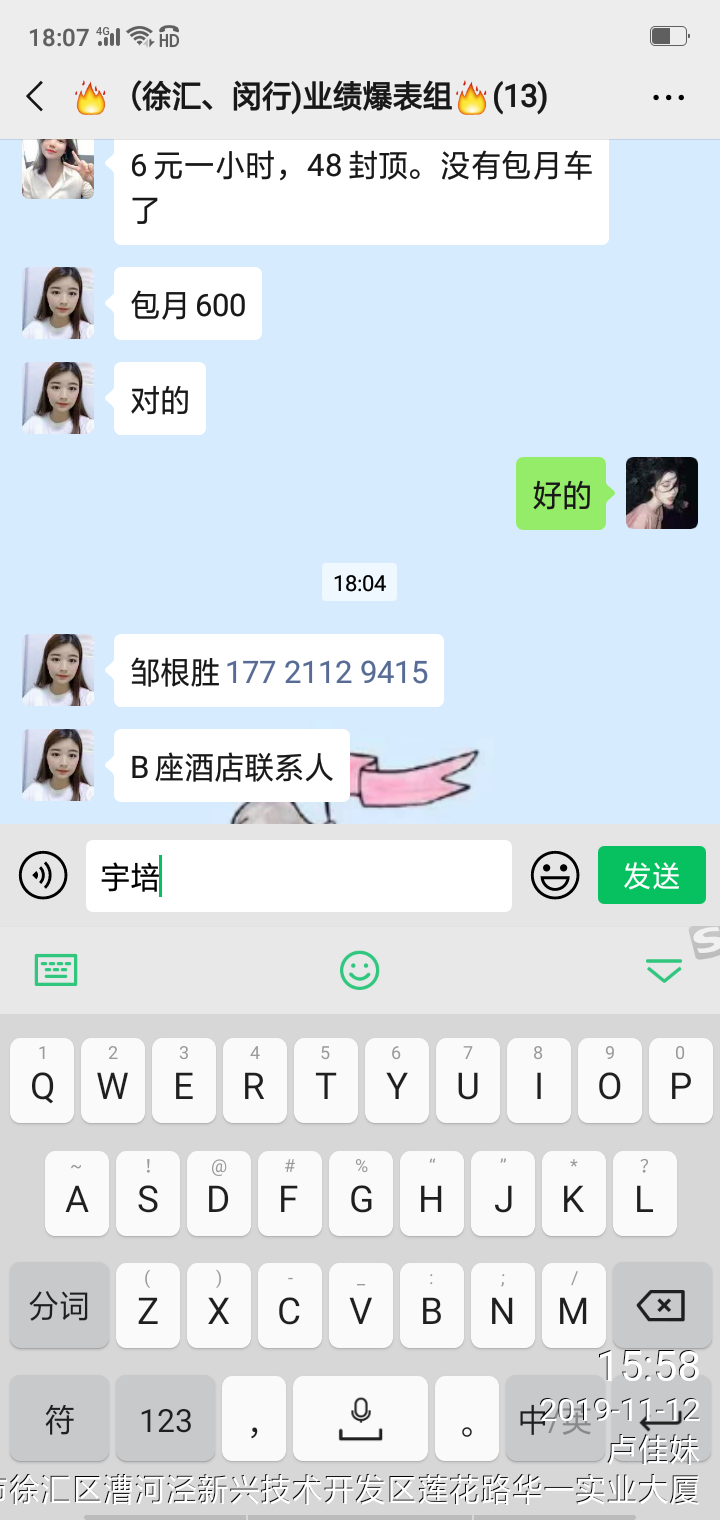720x1520 pixels.
Task: Switch to the 123 numeric keyboard
Action: point(165,1419)
